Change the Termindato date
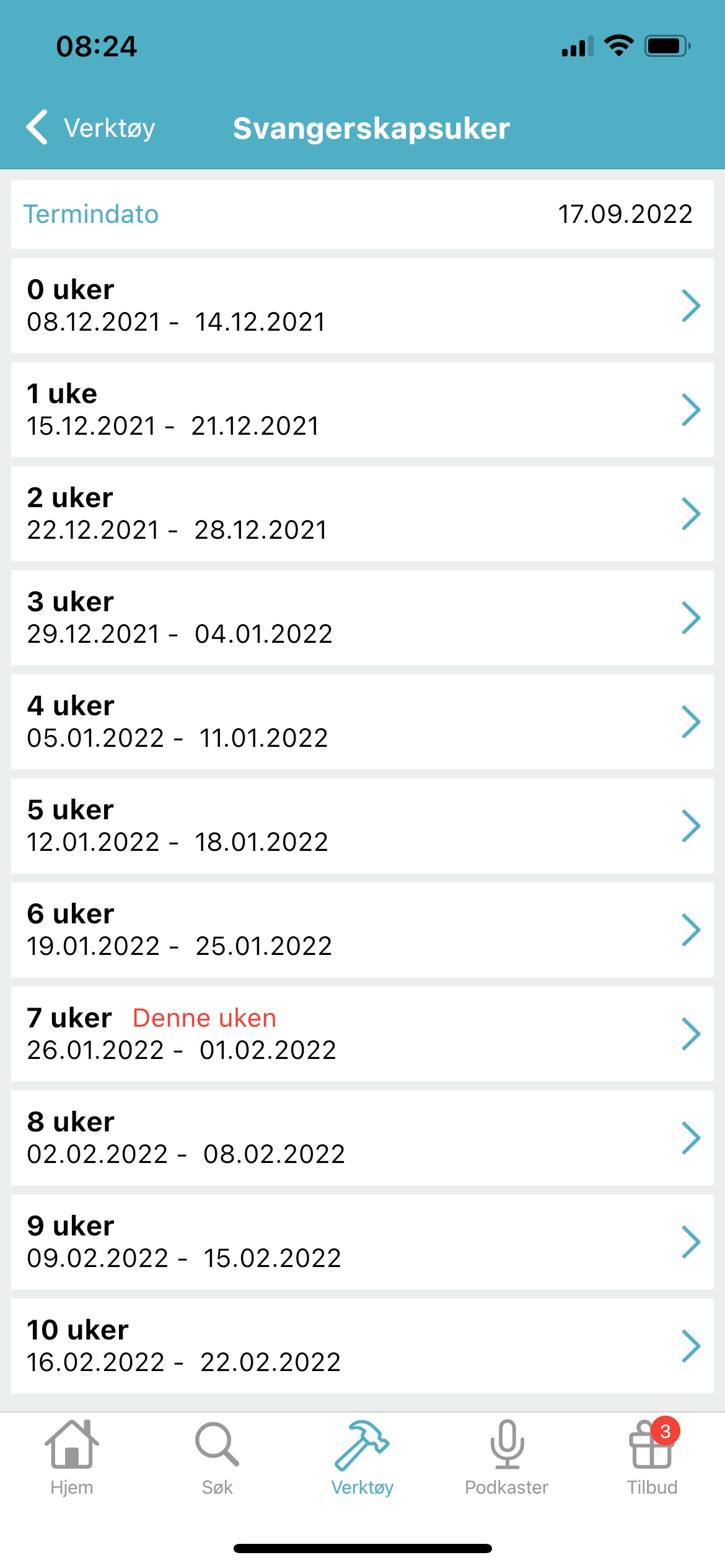Viewport: 725px width, 1568px height. 362,214
